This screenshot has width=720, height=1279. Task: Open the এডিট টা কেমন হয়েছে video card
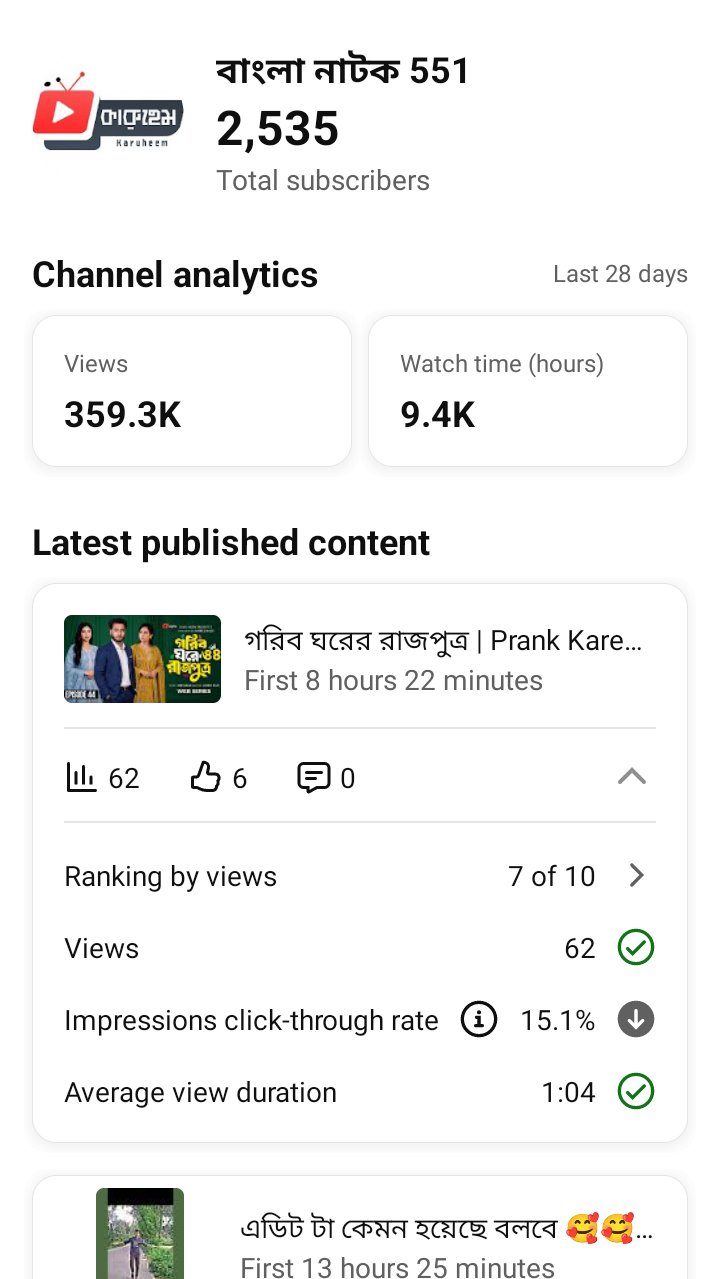coord(360,1228)
